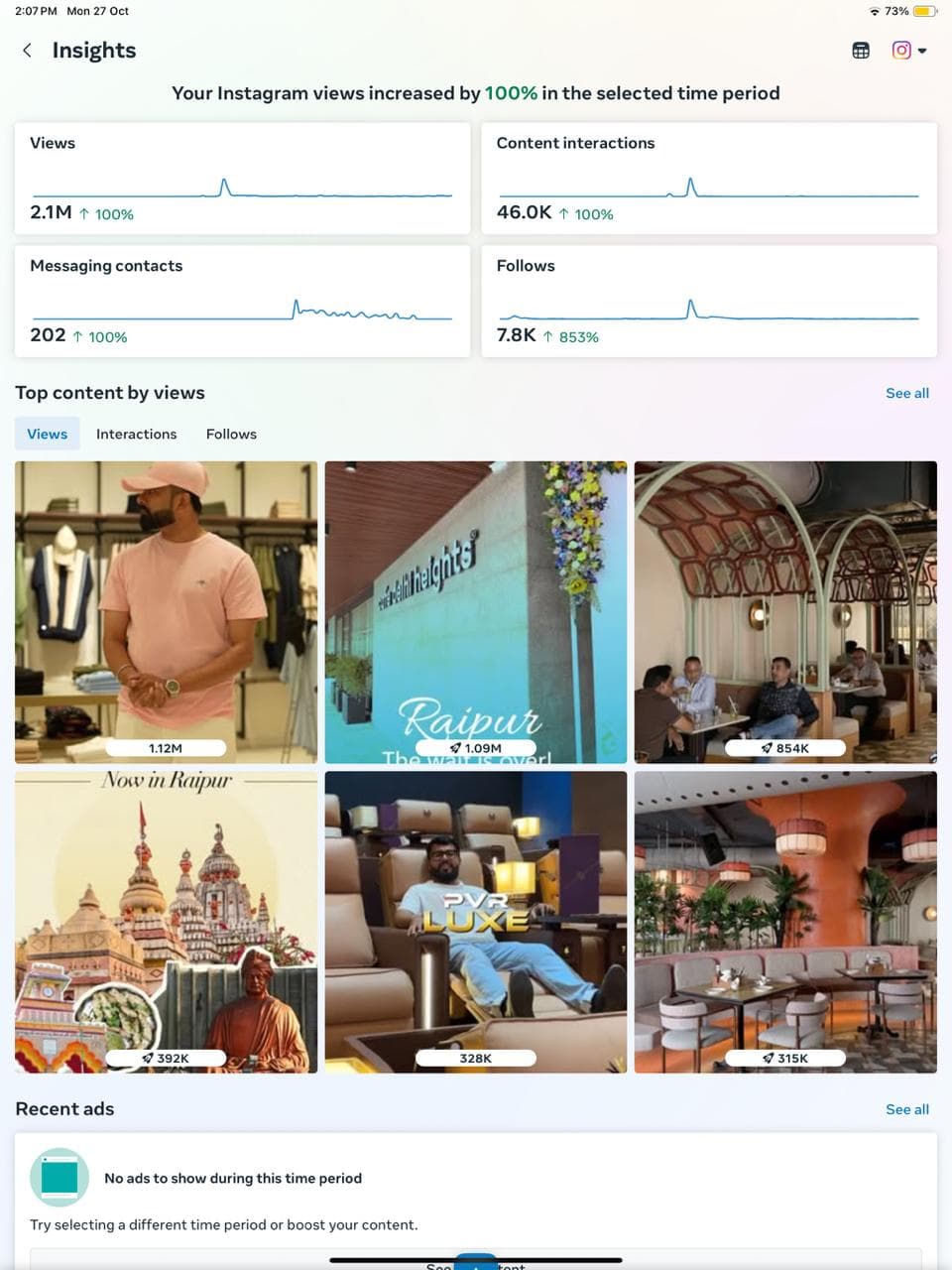Select the Views filter chip
The width and height of the screenshot is (952, 1270).
click(47, 434)
